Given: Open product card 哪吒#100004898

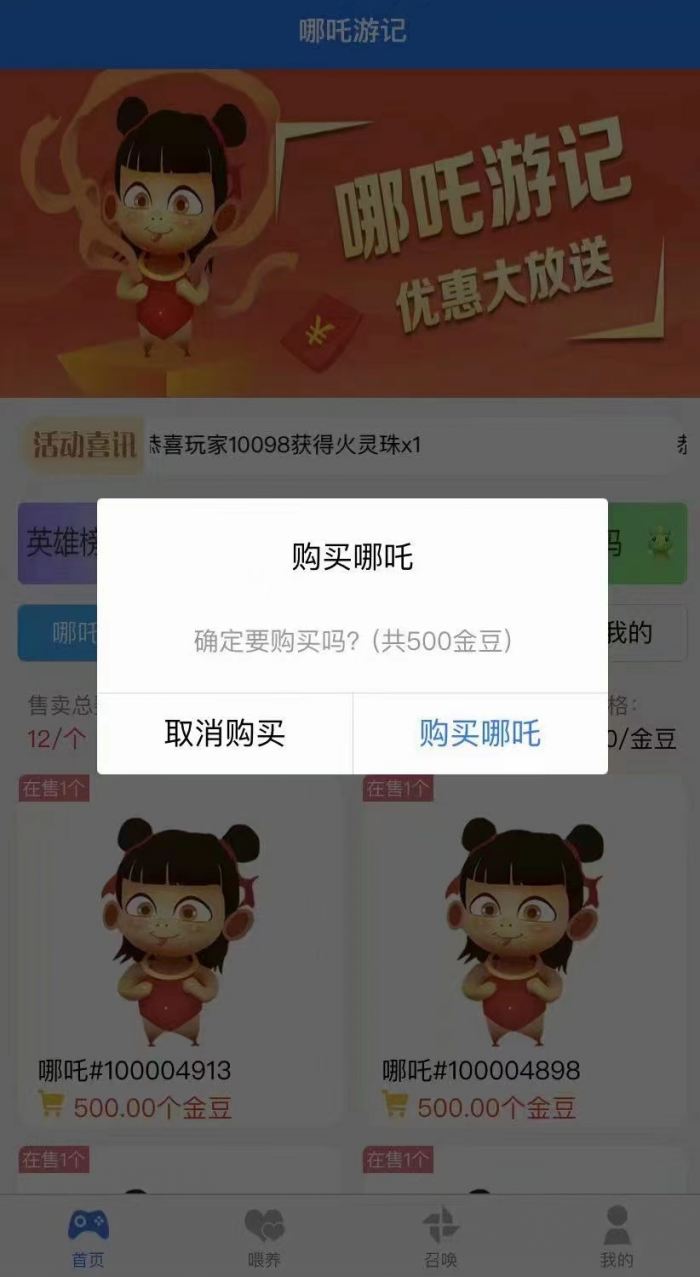Looking at the screenshot, I should 525,950.
